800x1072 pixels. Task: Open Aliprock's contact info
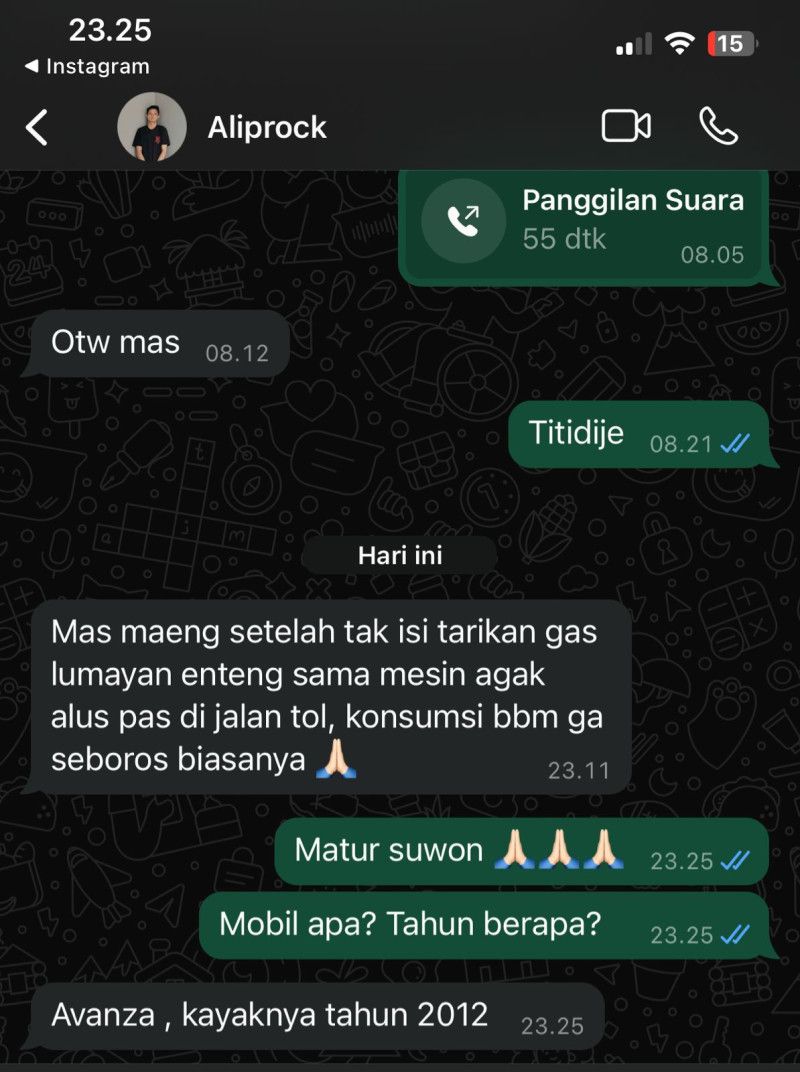click(267, 128)
